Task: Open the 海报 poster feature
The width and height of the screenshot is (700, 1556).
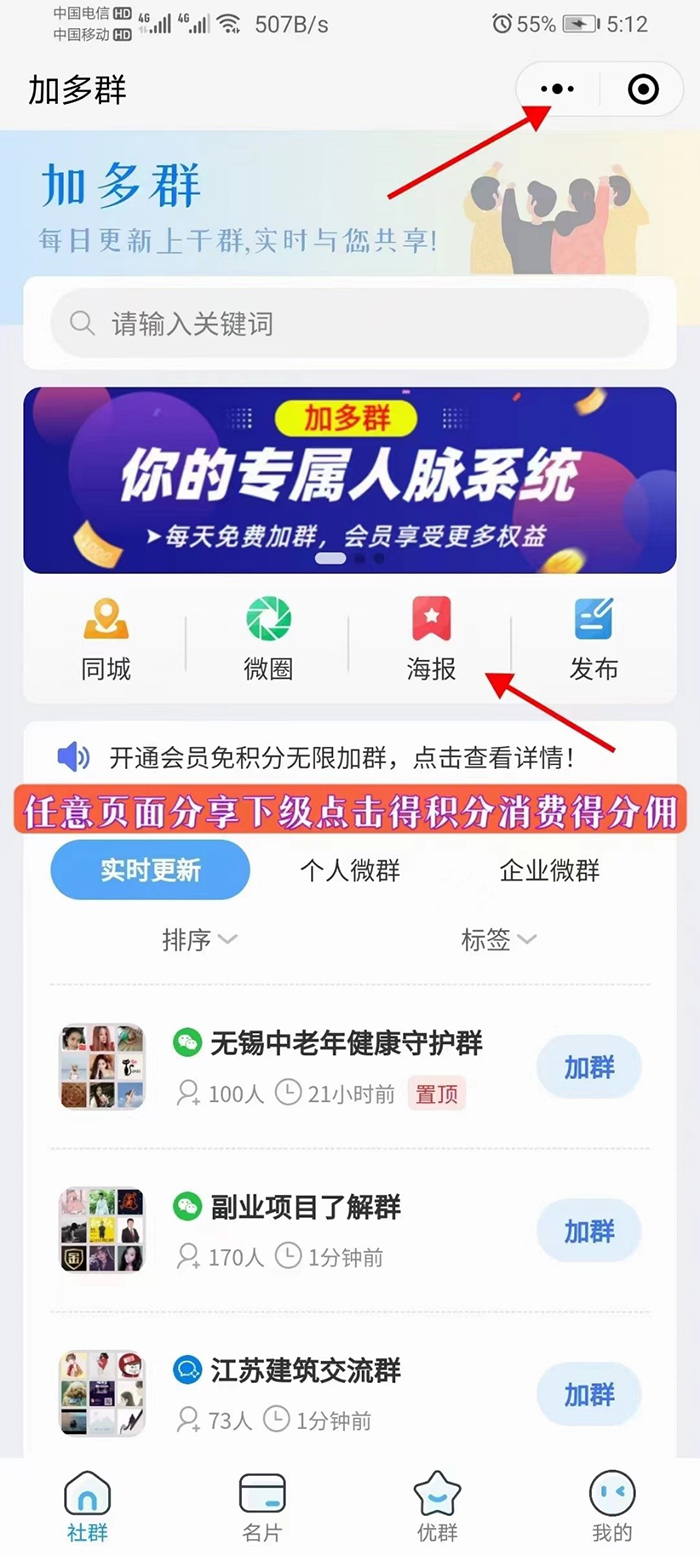Action: [x=431, y=640]
